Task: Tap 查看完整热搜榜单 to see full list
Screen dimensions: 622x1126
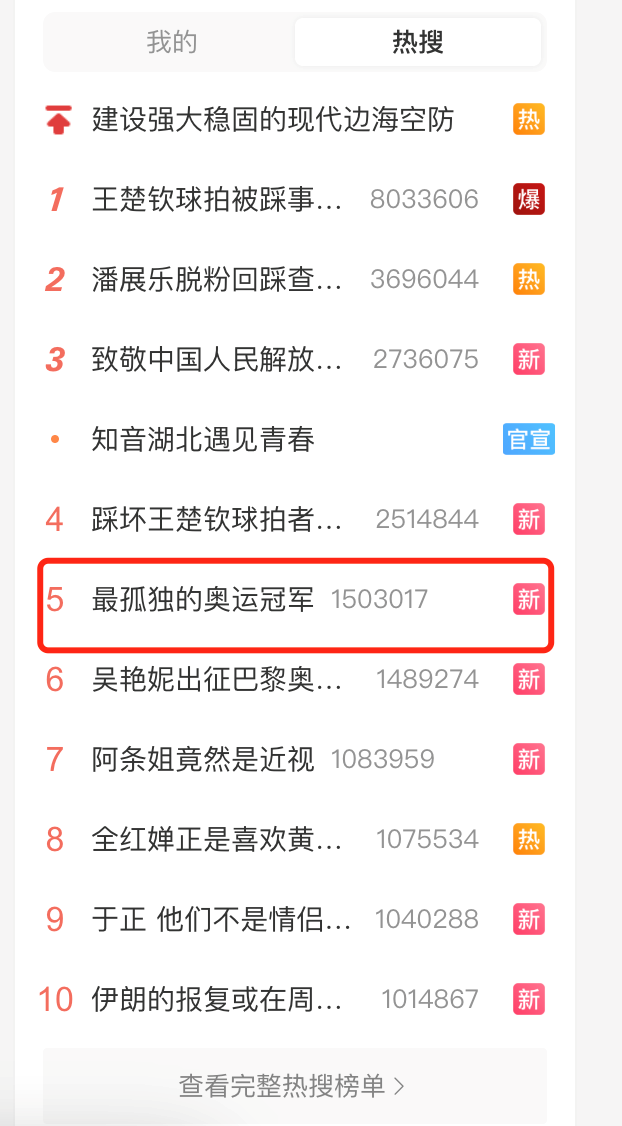Action: coord(292,1086)
